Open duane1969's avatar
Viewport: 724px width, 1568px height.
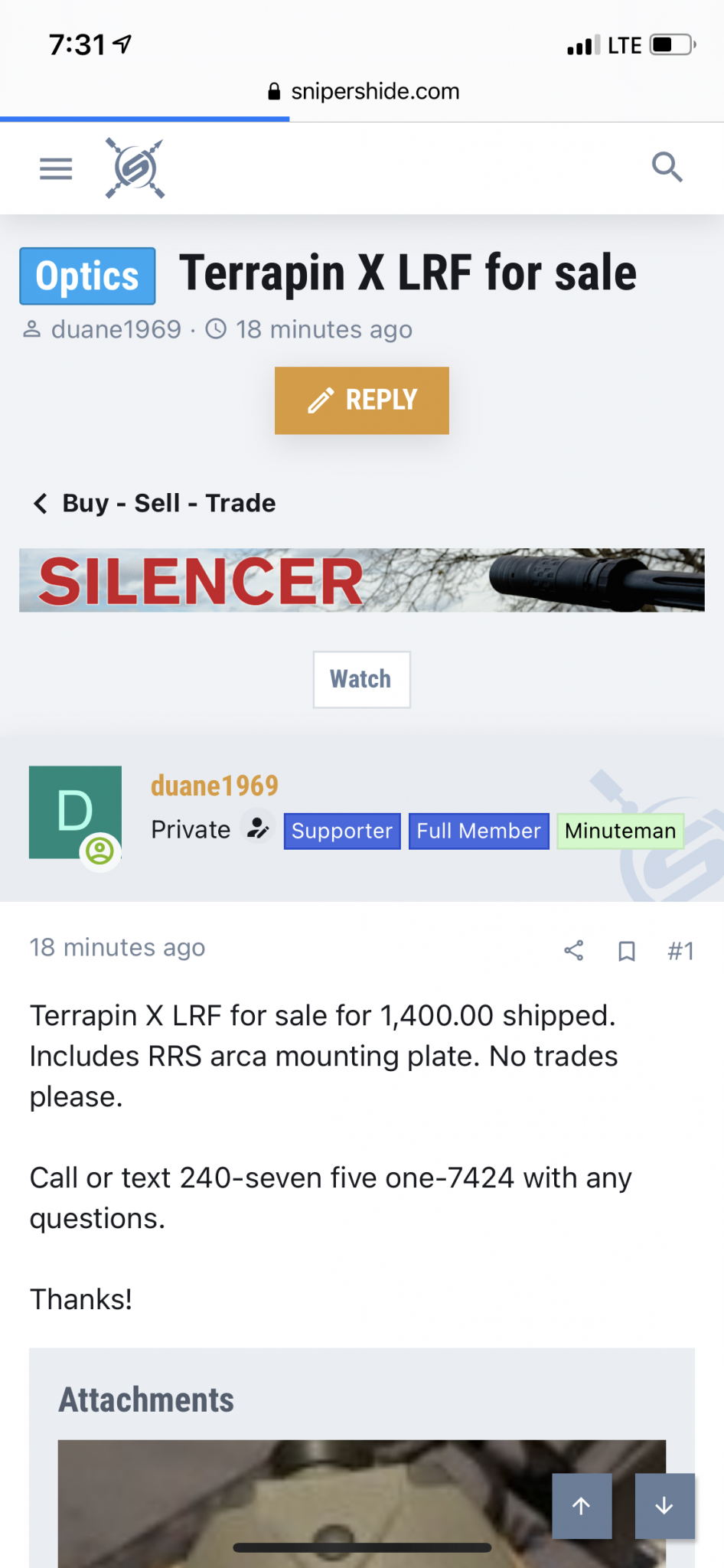(x=75, y=812)
